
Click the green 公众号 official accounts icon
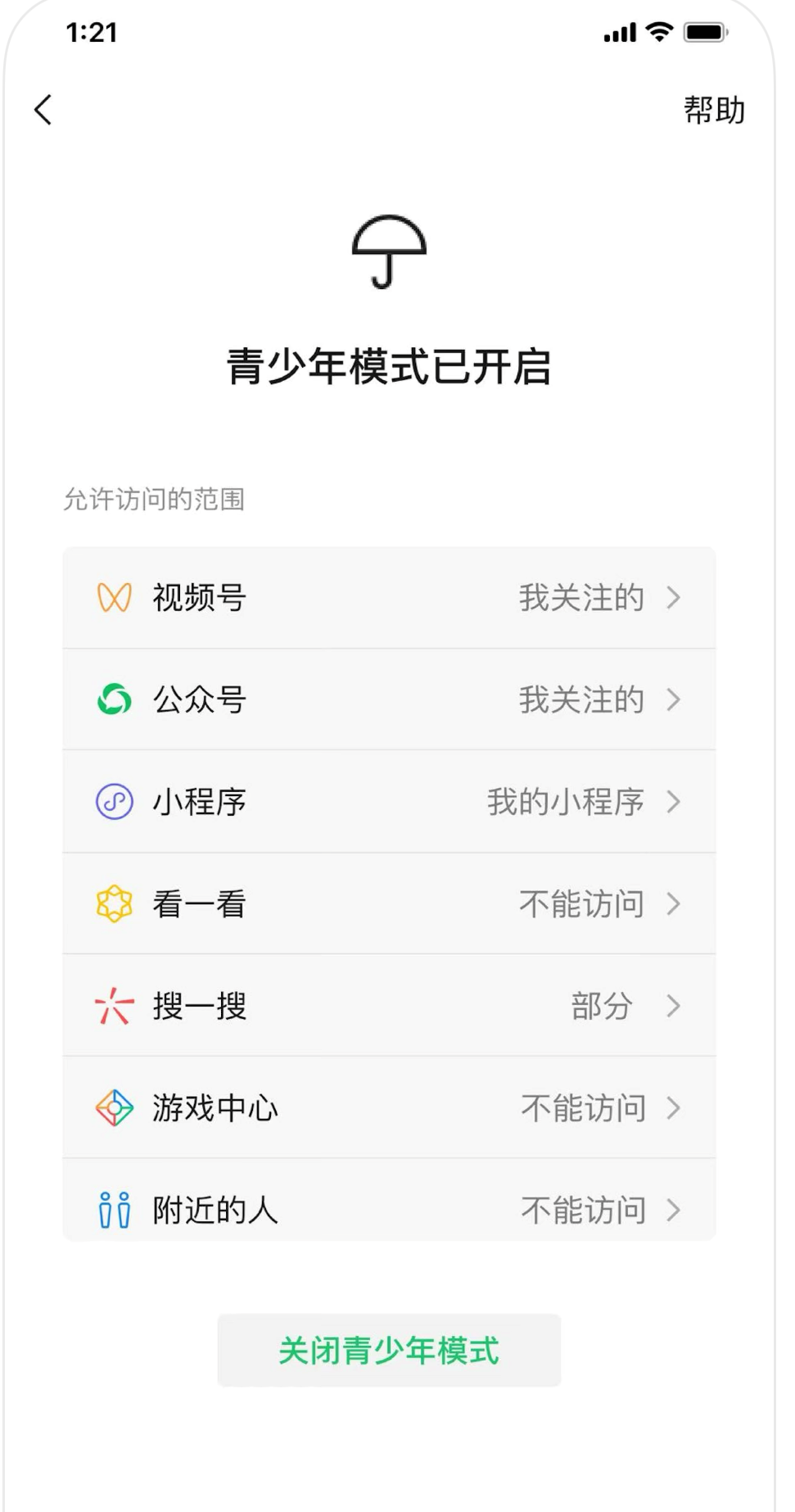pos(115,699)
